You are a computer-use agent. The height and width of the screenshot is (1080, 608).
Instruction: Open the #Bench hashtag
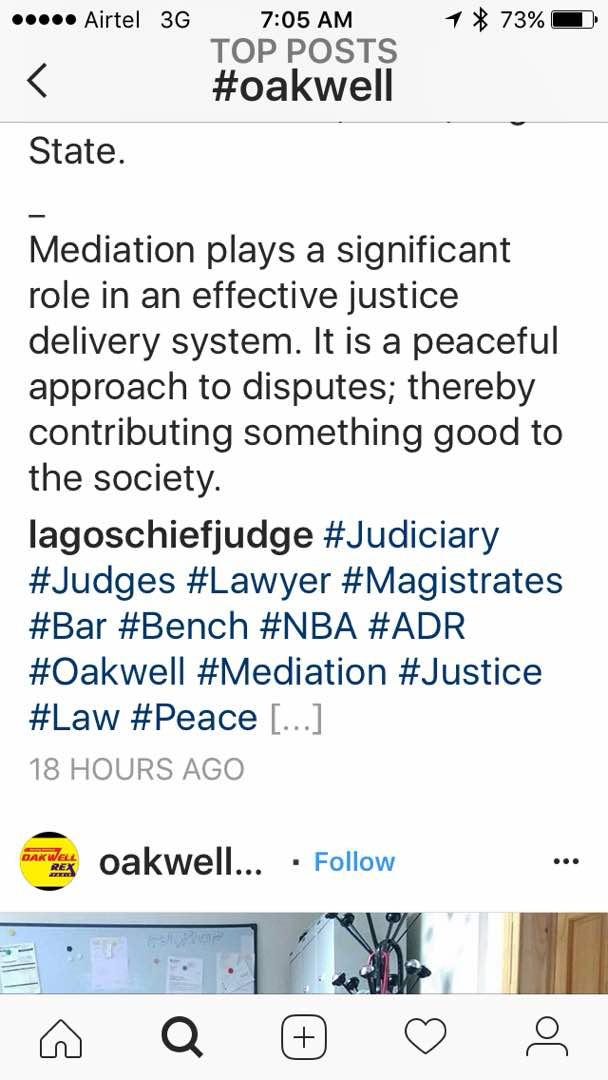pyautogui.click(x=183, y=627)
